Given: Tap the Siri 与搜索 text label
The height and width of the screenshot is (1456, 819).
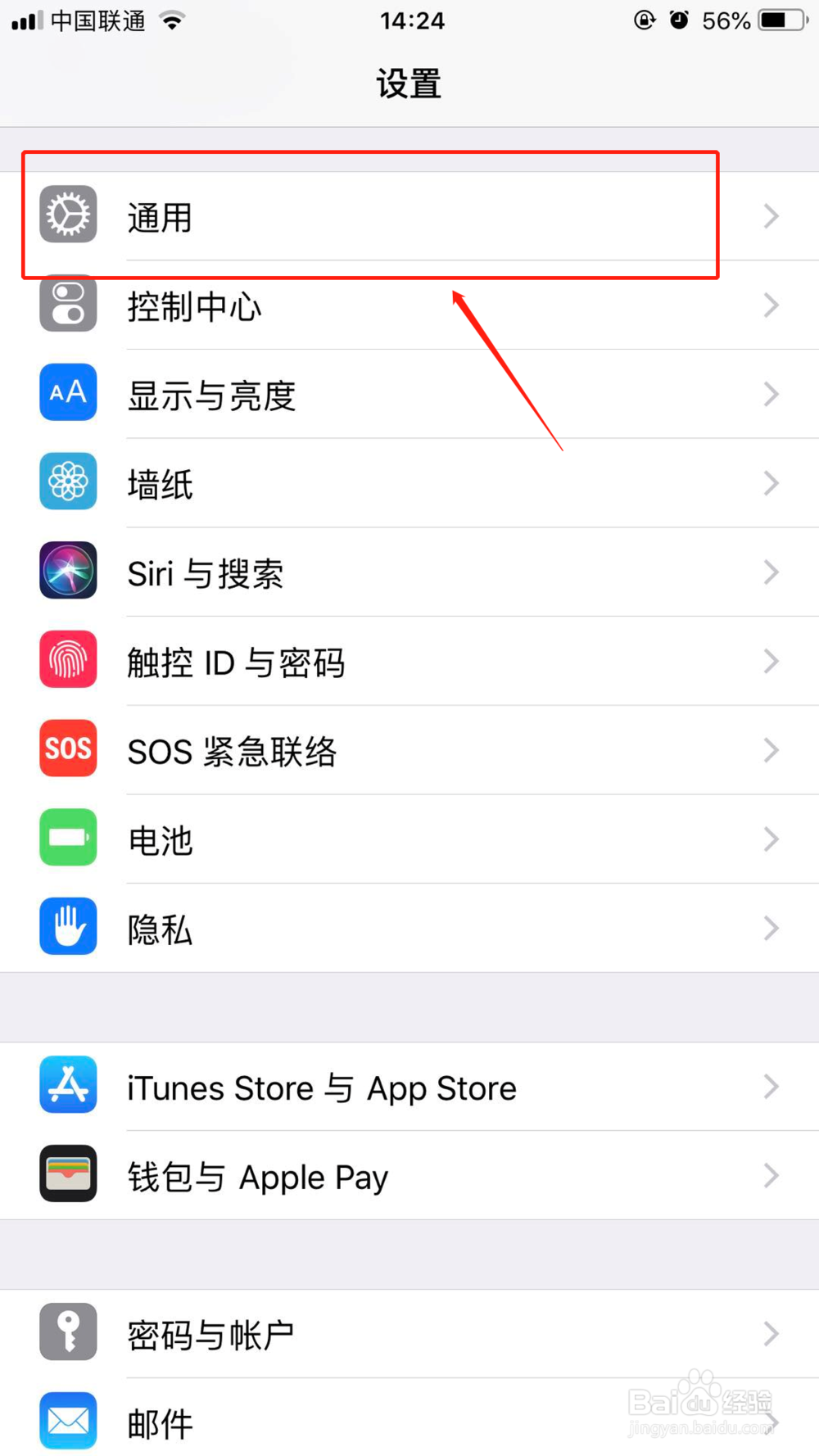Looking at the screenshot, I should tap(206, 573).
